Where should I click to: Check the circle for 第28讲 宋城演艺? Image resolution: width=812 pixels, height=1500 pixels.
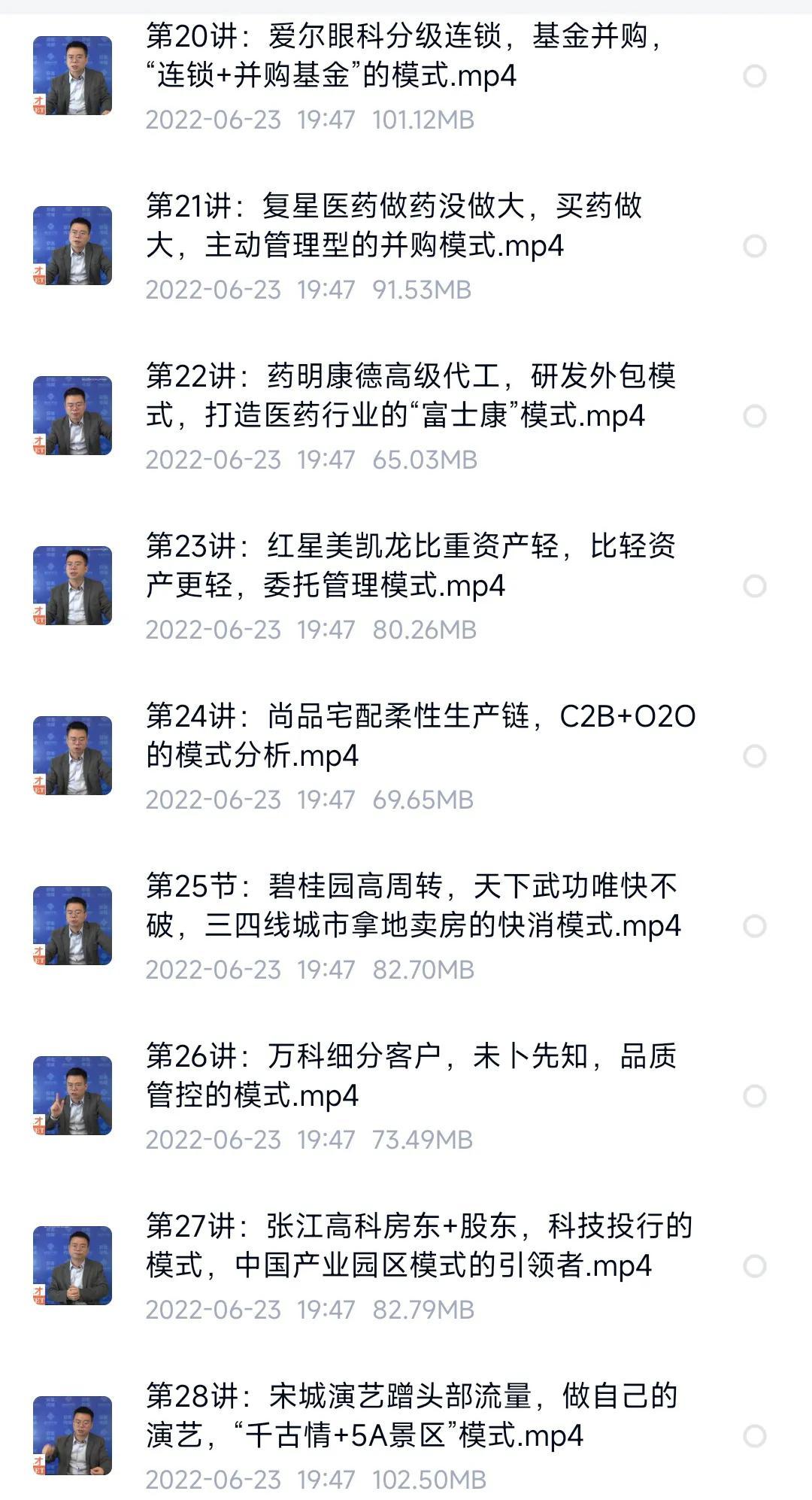[754, 1436]
